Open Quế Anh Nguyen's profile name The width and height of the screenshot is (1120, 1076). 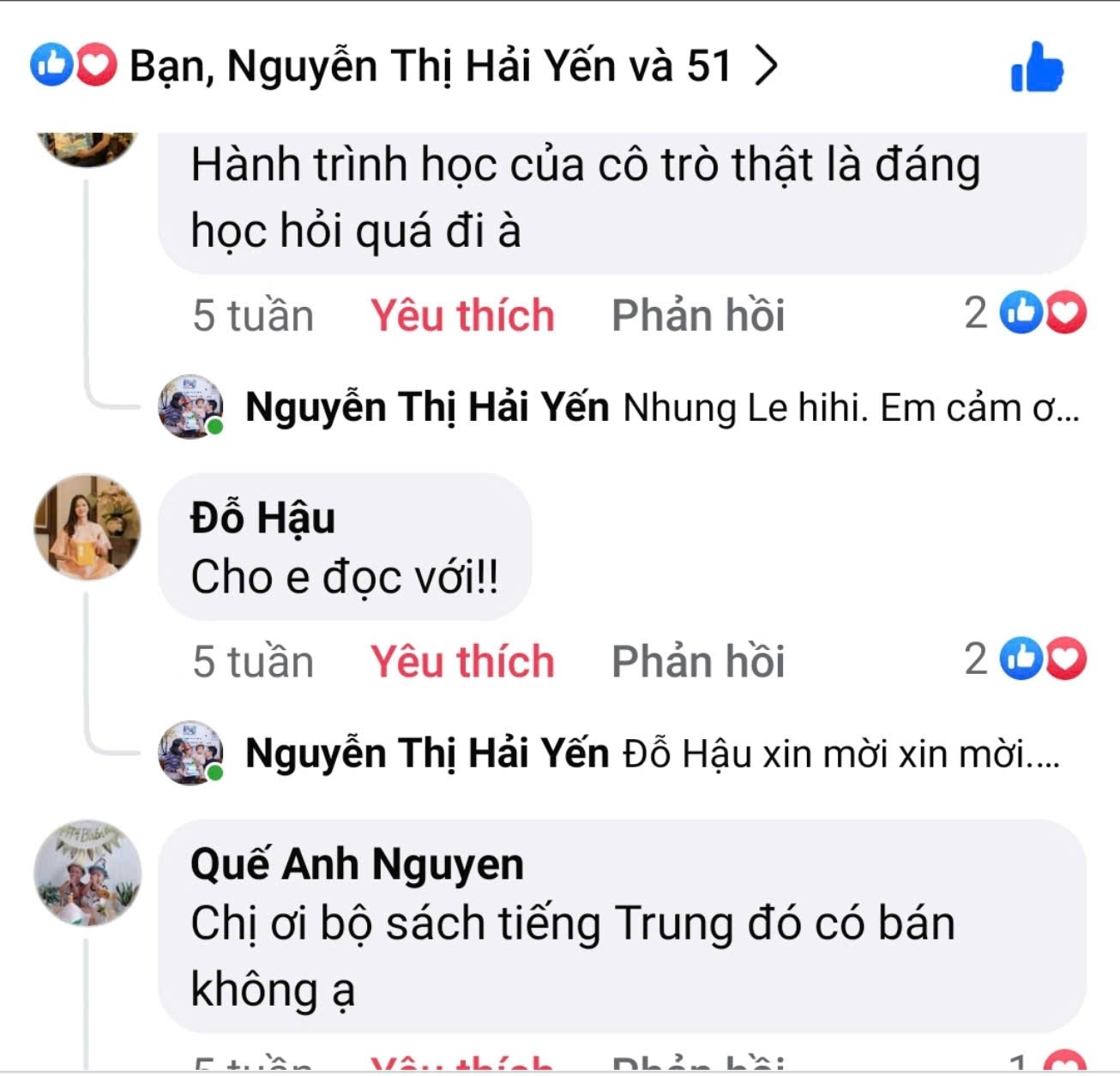pos(357,864)
